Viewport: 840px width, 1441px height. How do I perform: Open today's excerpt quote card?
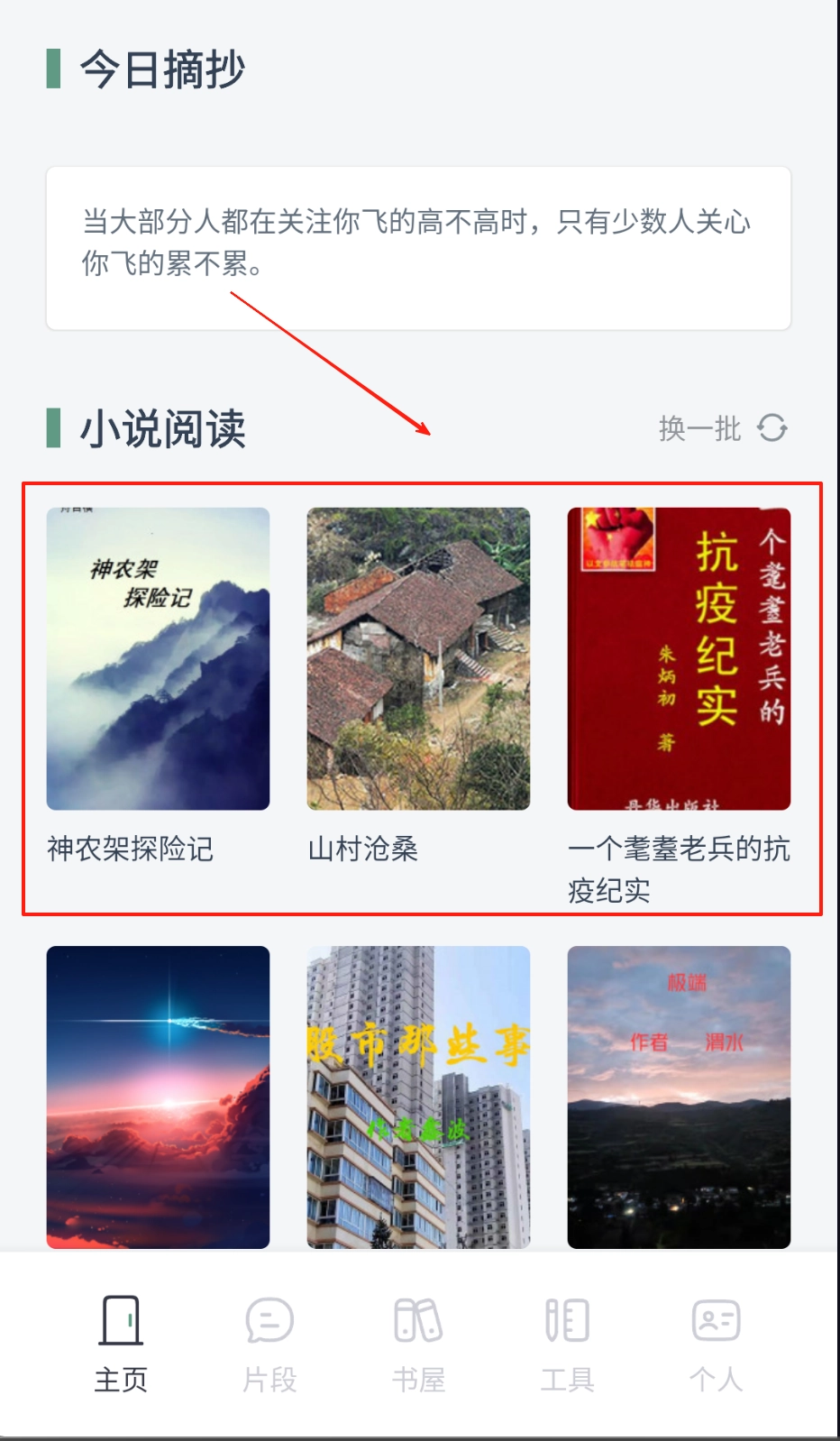pyautogui.click(x=418, y=247)
